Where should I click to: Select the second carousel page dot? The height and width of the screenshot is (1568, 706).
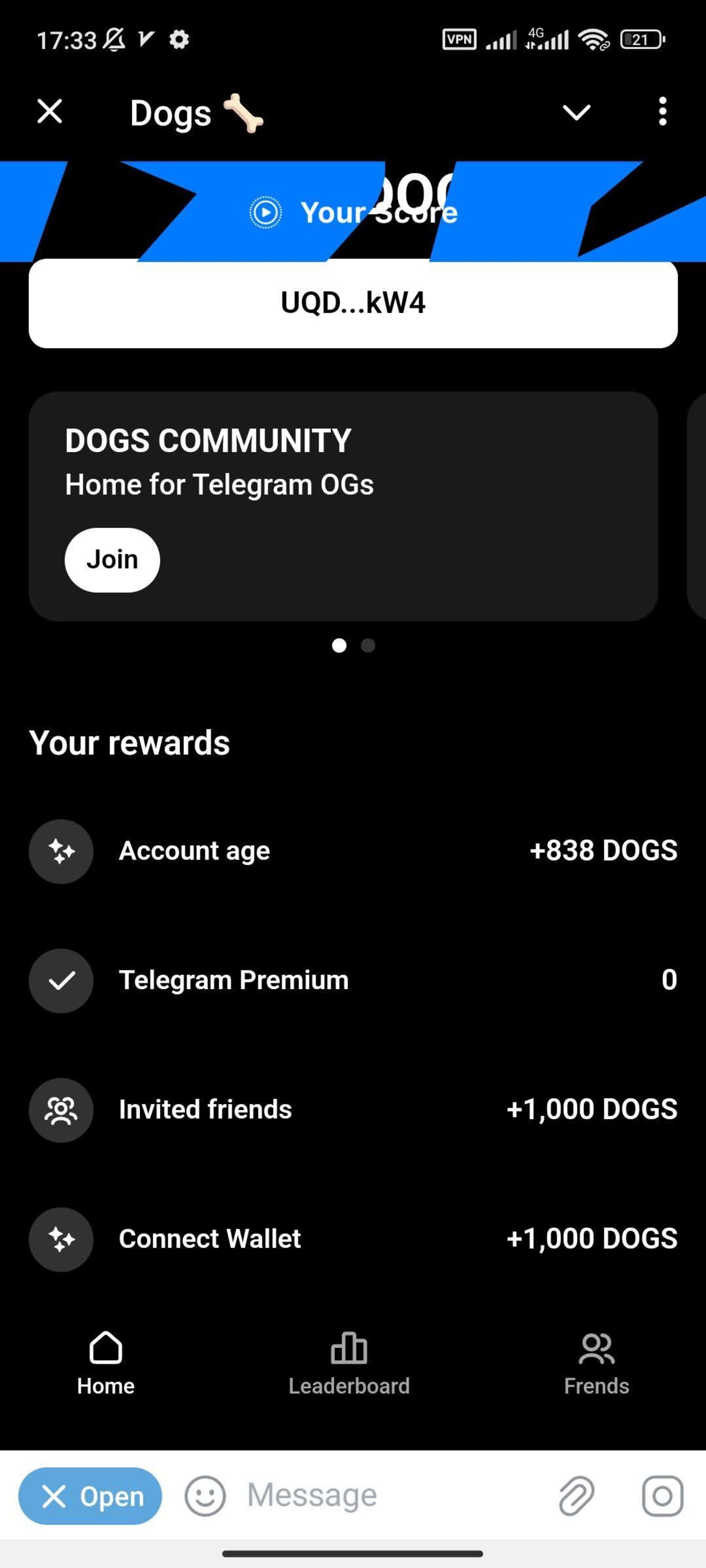click(368, 645)
